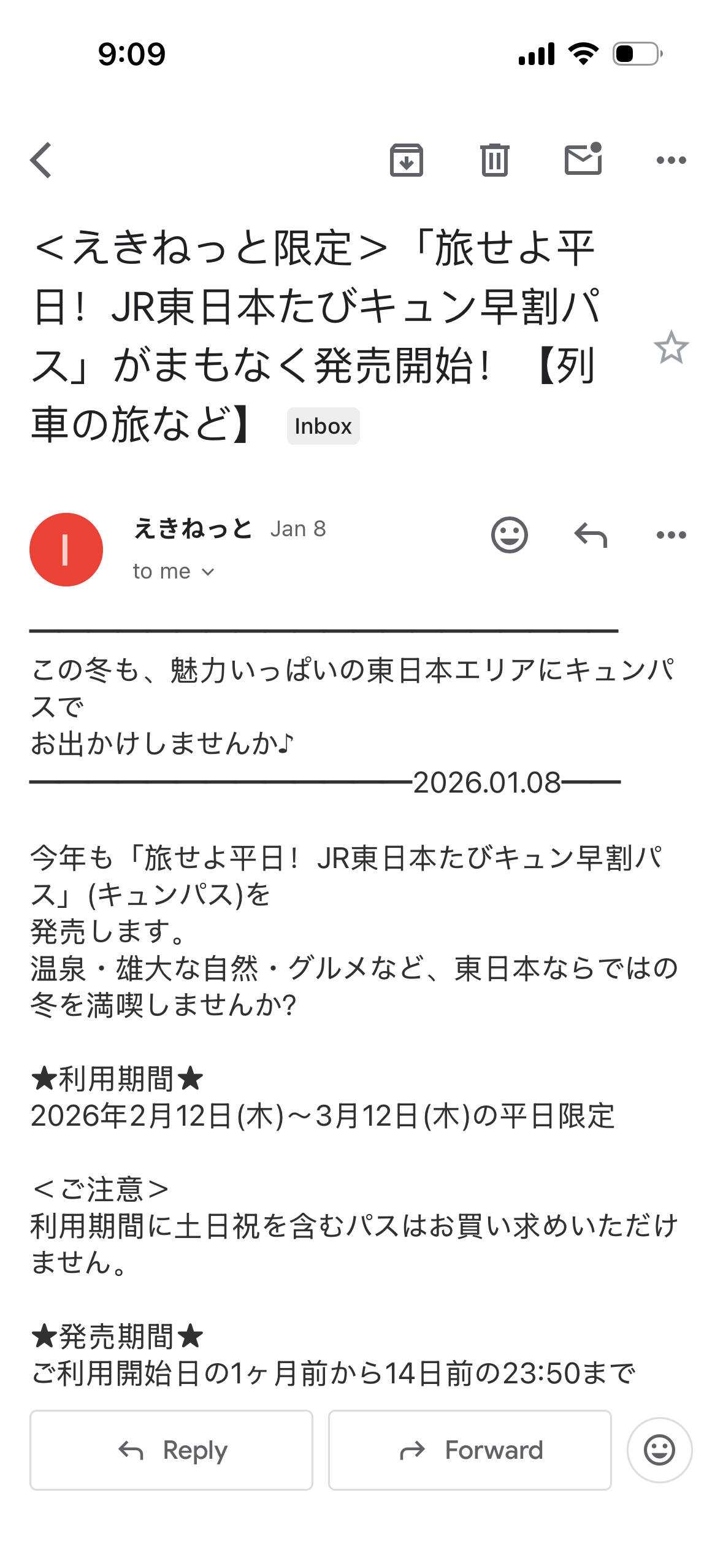The height and width of the screenshot is (1568, 723).
Task: Open the message options three-dot menu
Action: click(671, 535)
